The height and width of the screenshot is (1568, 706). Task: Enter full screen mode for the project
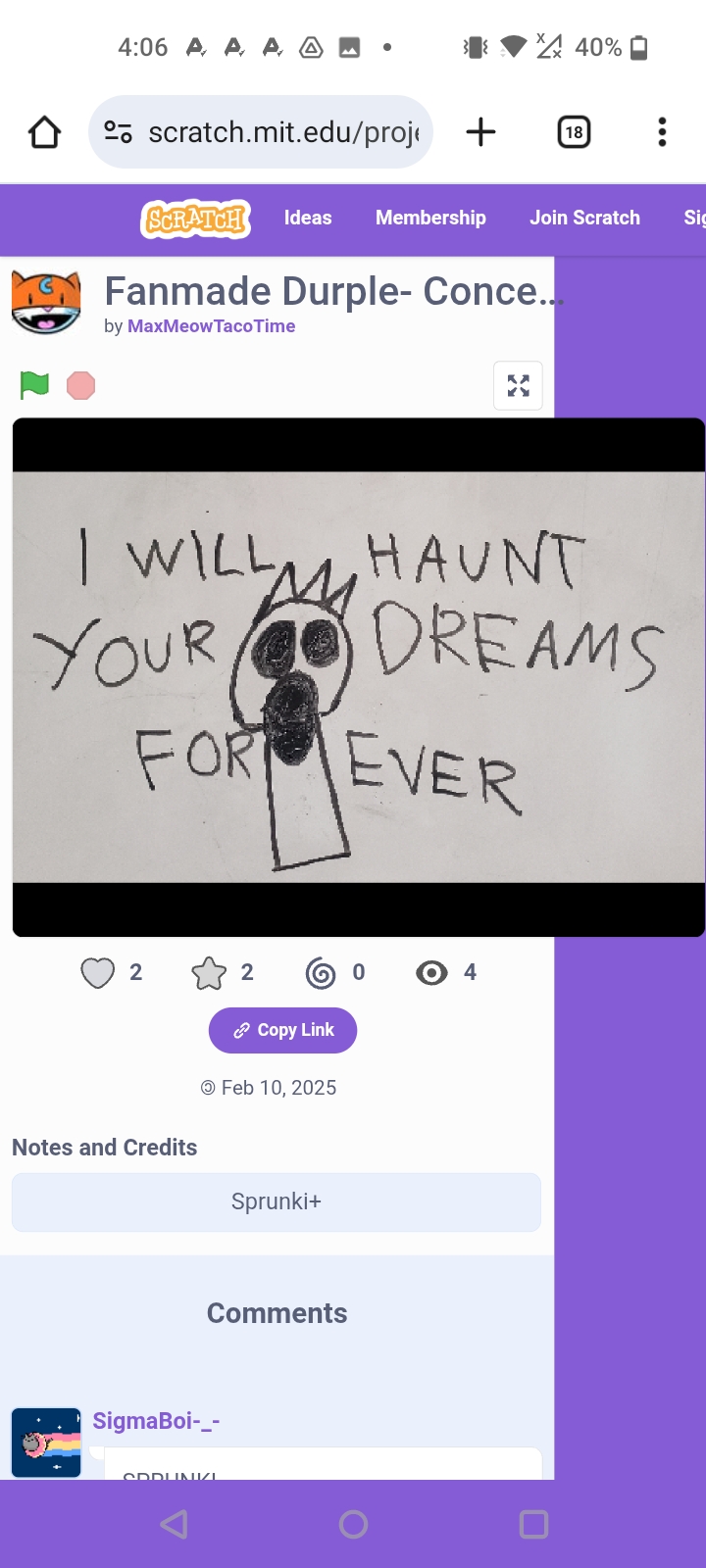[x=518, y=386]
